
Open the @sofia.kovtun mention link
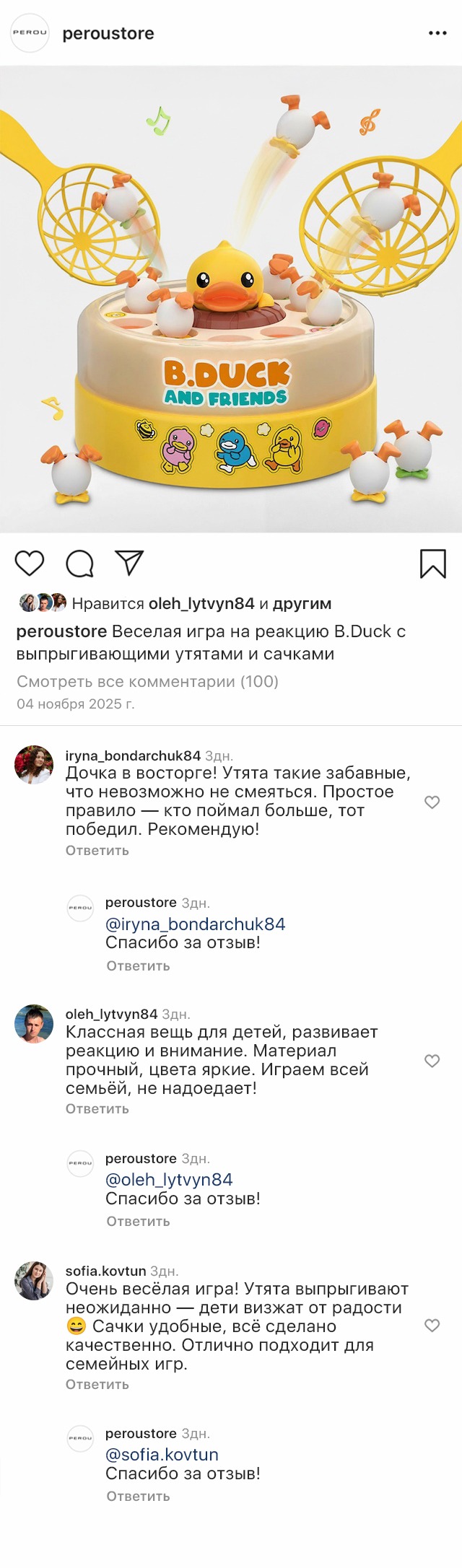(x=162, y=1454)
